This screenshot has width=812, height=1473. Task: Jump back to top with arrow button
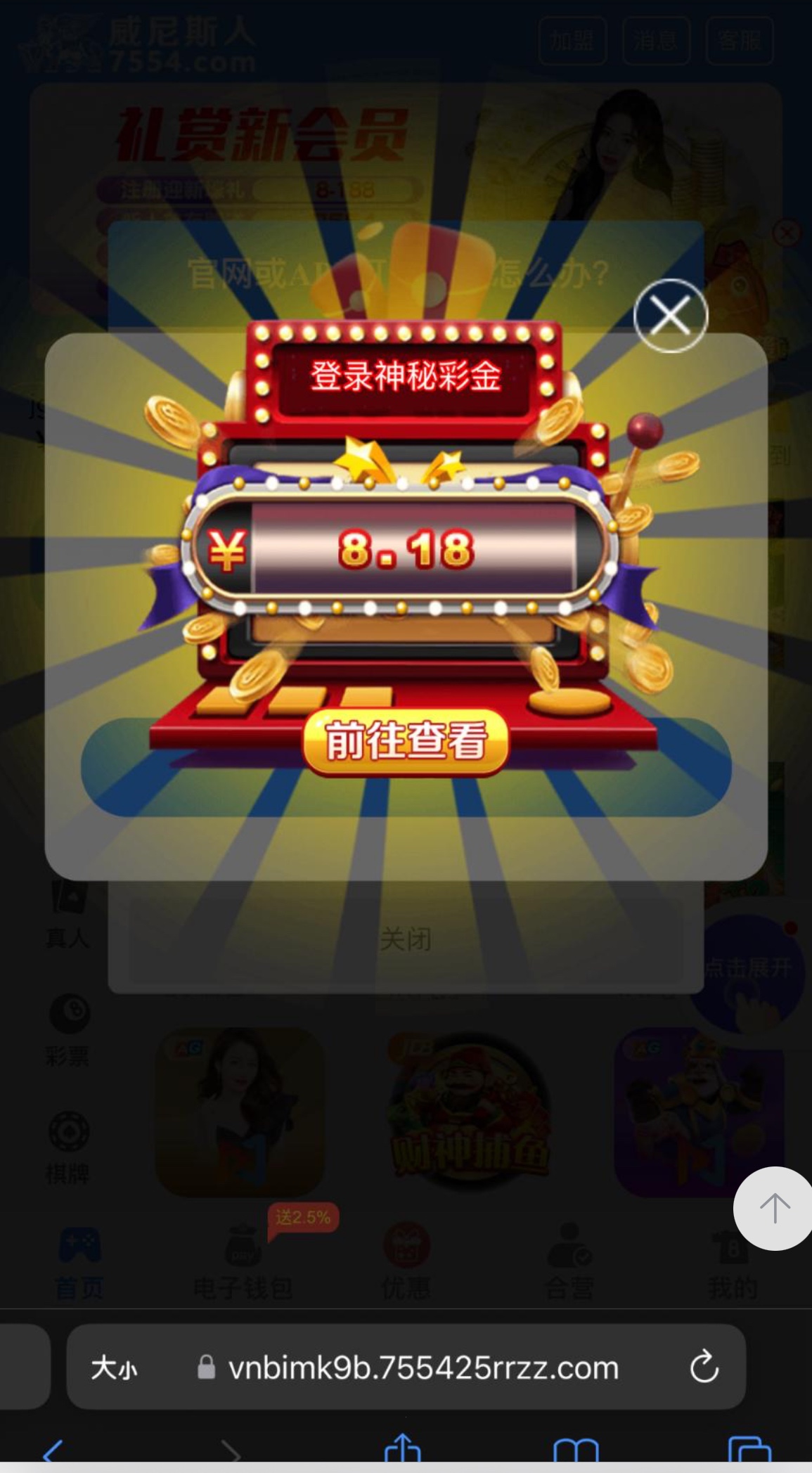[x=774, y=1208]
